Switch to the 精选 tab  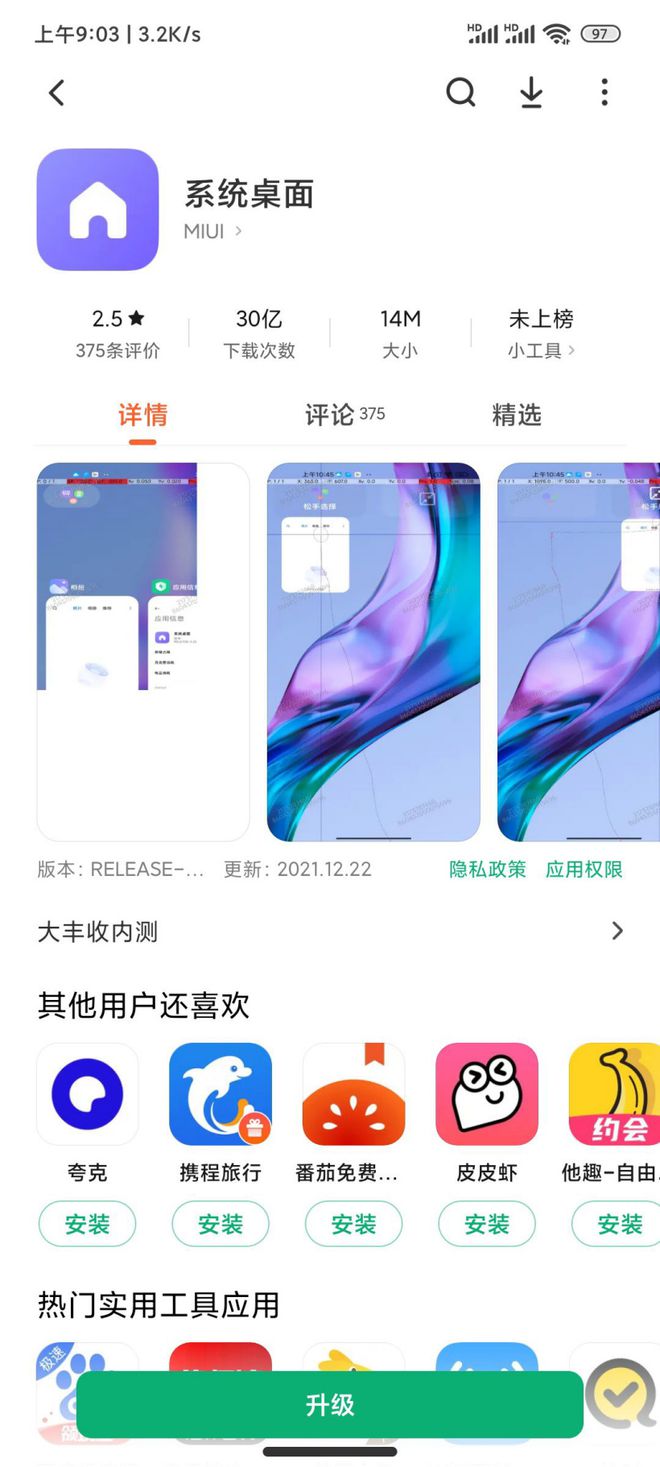[516, 415]
